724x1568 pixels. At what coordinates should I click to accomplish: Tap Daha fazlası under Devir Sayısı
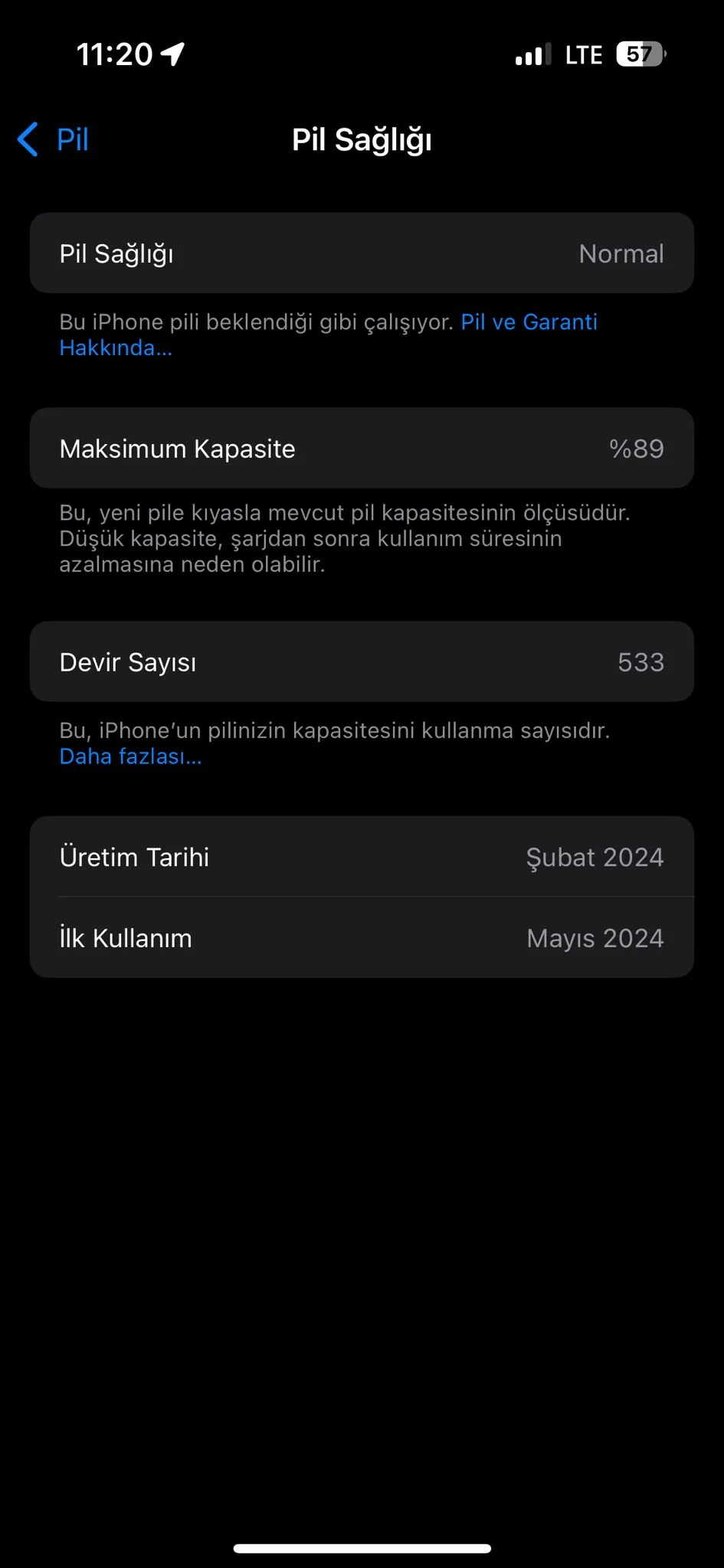pyautogui.click(x=130, y=756)
